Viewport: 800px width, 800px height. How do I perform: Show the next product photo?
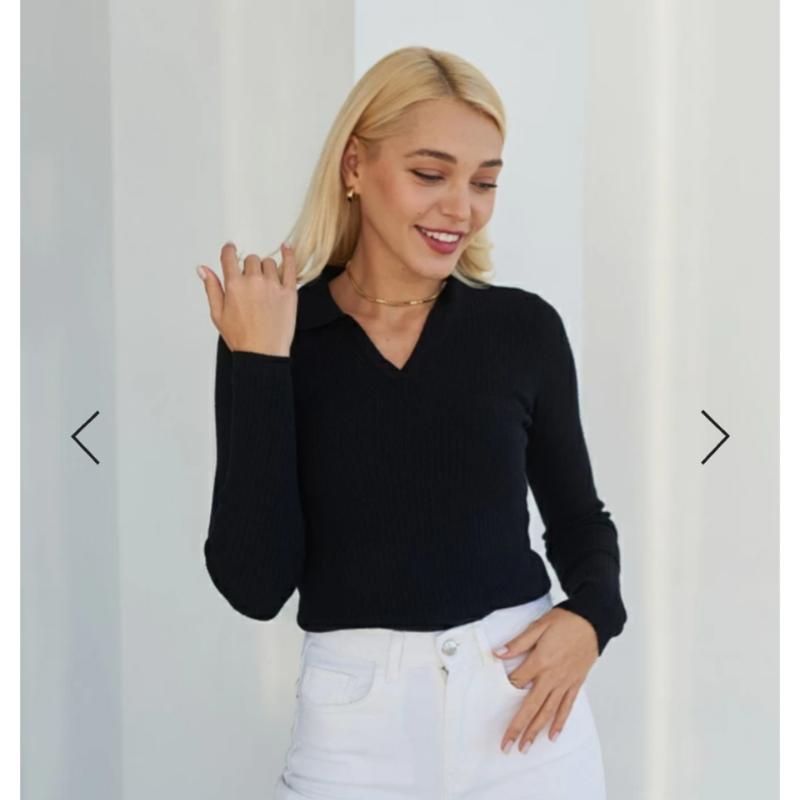click(714, 437)
